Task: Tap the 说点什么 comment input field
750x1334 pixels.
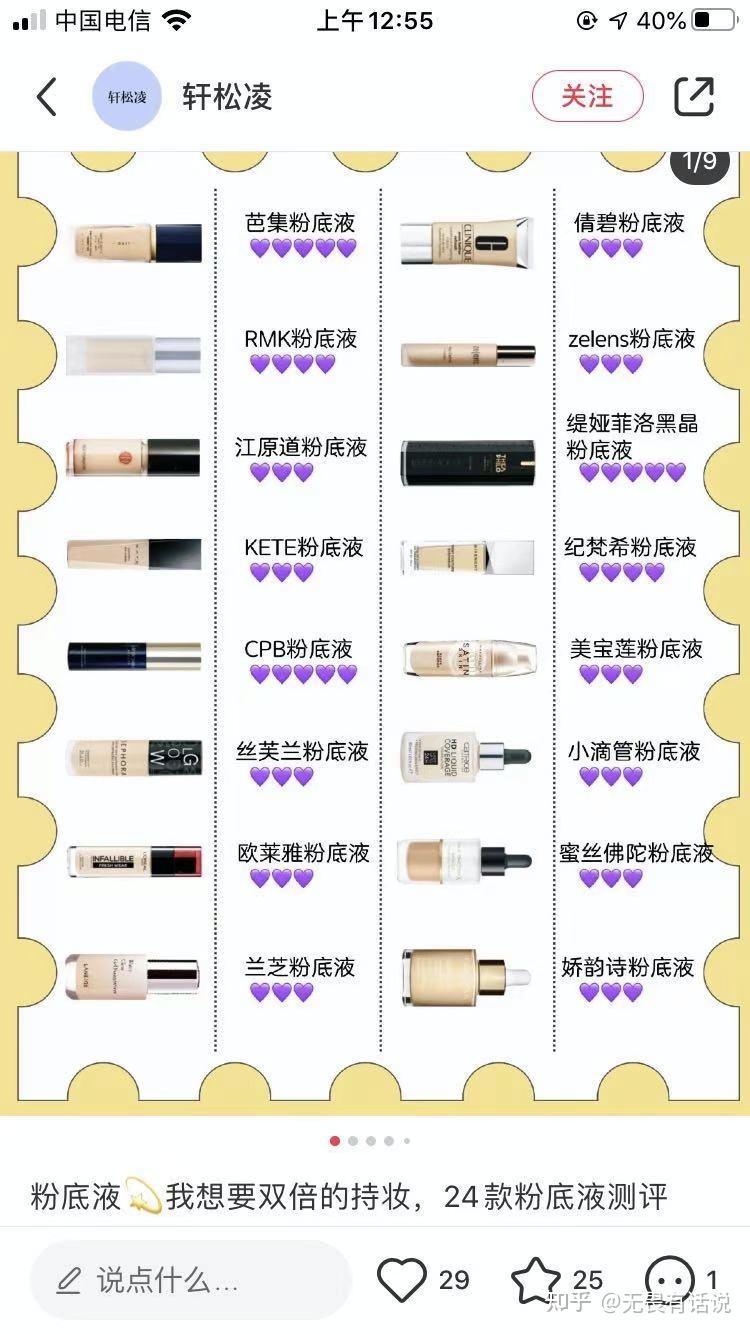Action: (x=190, y=1280)
